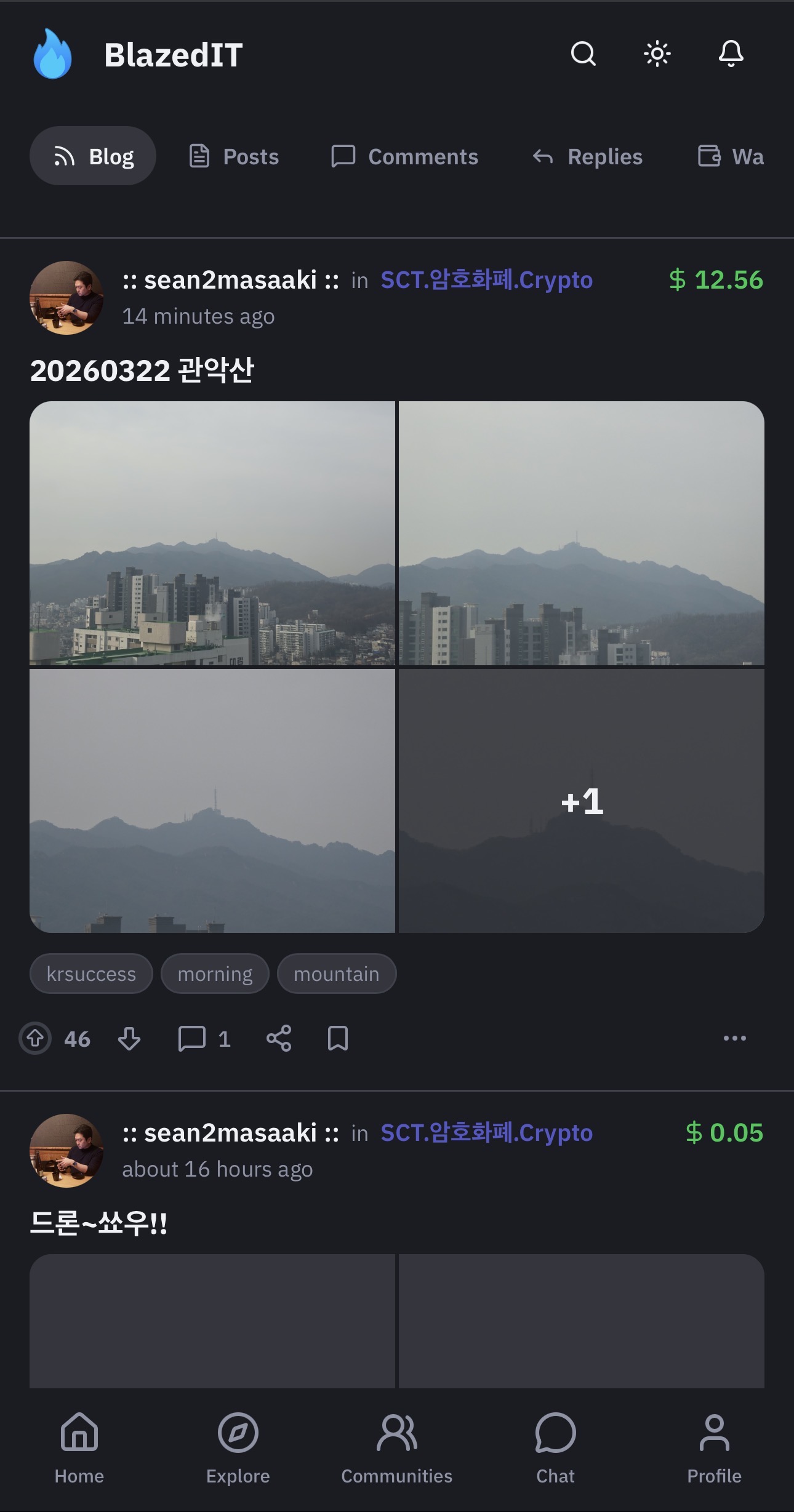
Task: Share the 20260322 관악산 post
Action: pyautogui.click(x=279, y=1039)
